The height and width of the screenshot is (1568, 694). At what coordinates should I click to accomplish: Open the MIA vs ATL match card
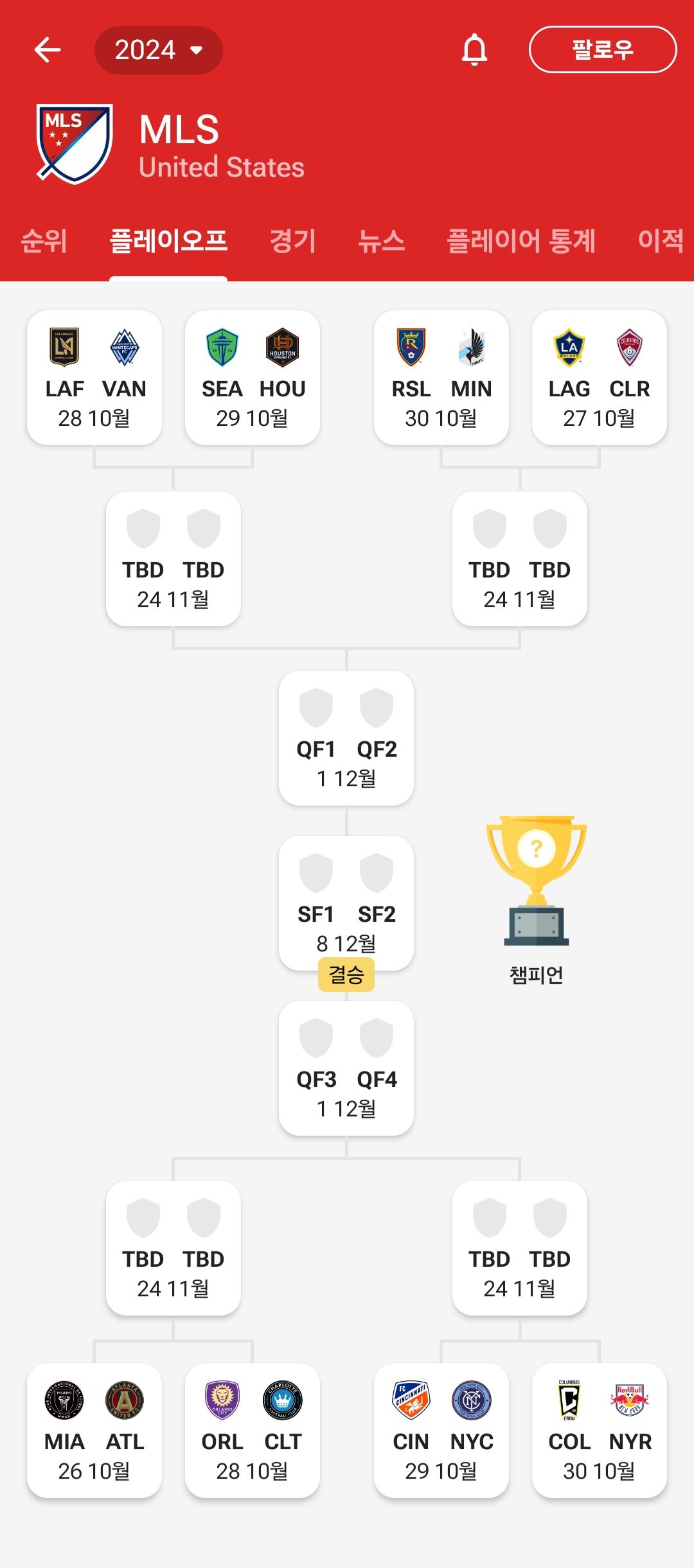[x=94, y=1431]
